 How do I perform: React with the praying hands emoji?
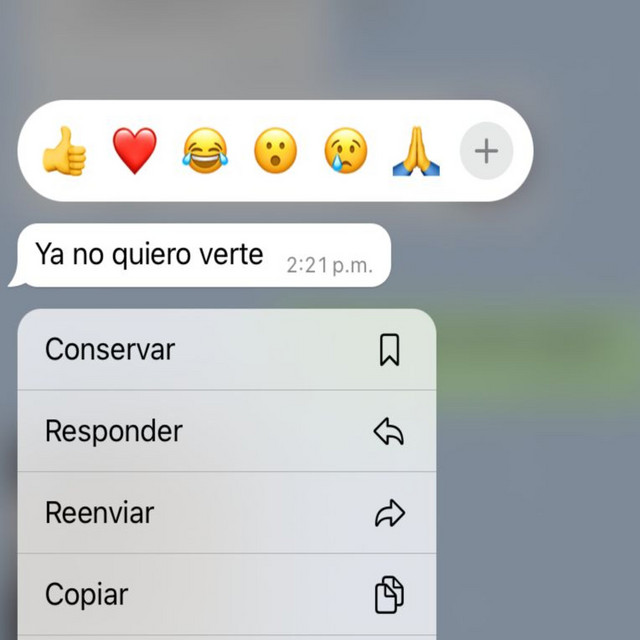(416, 152)
